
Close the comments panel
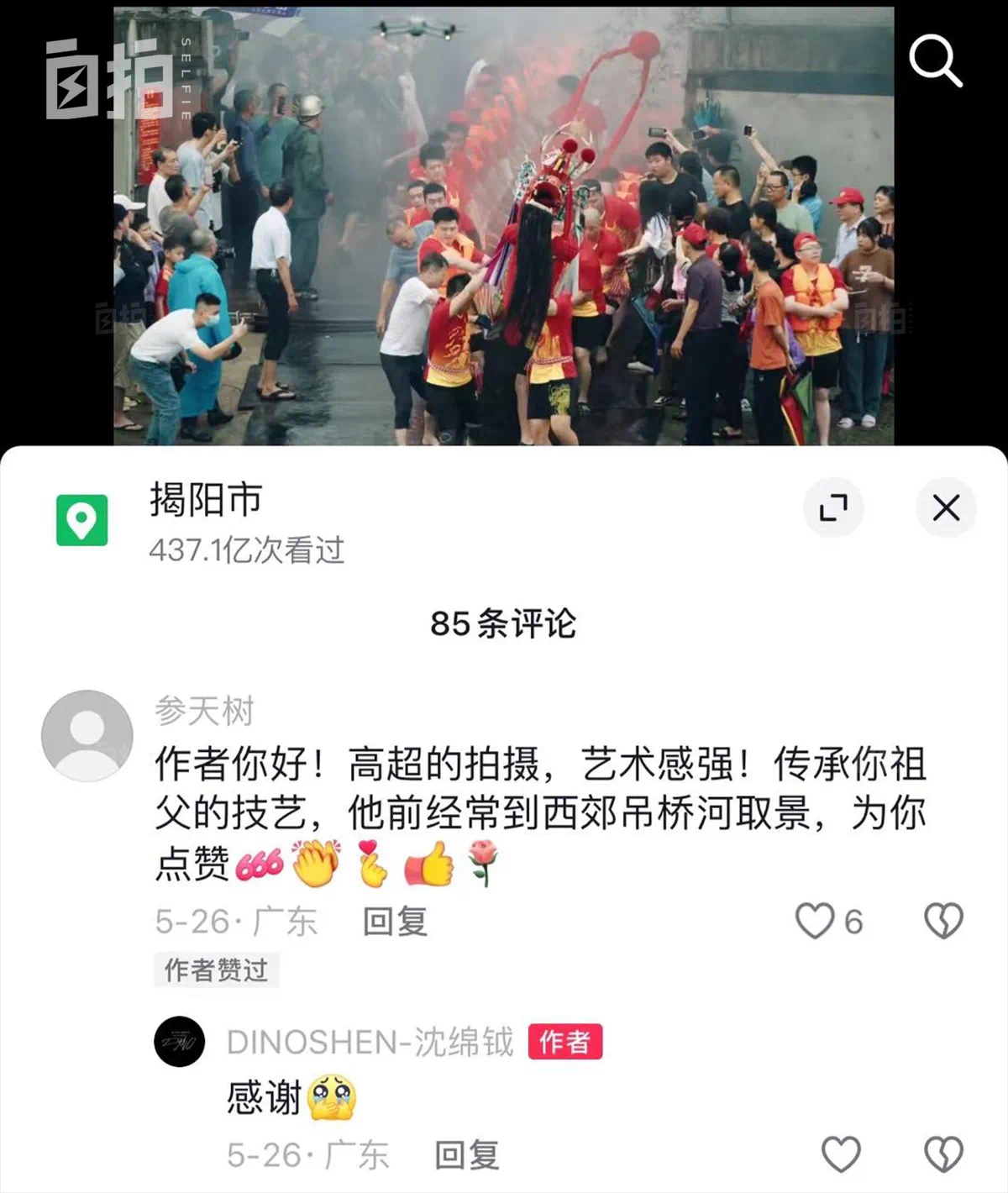click(x=946, y=507)
